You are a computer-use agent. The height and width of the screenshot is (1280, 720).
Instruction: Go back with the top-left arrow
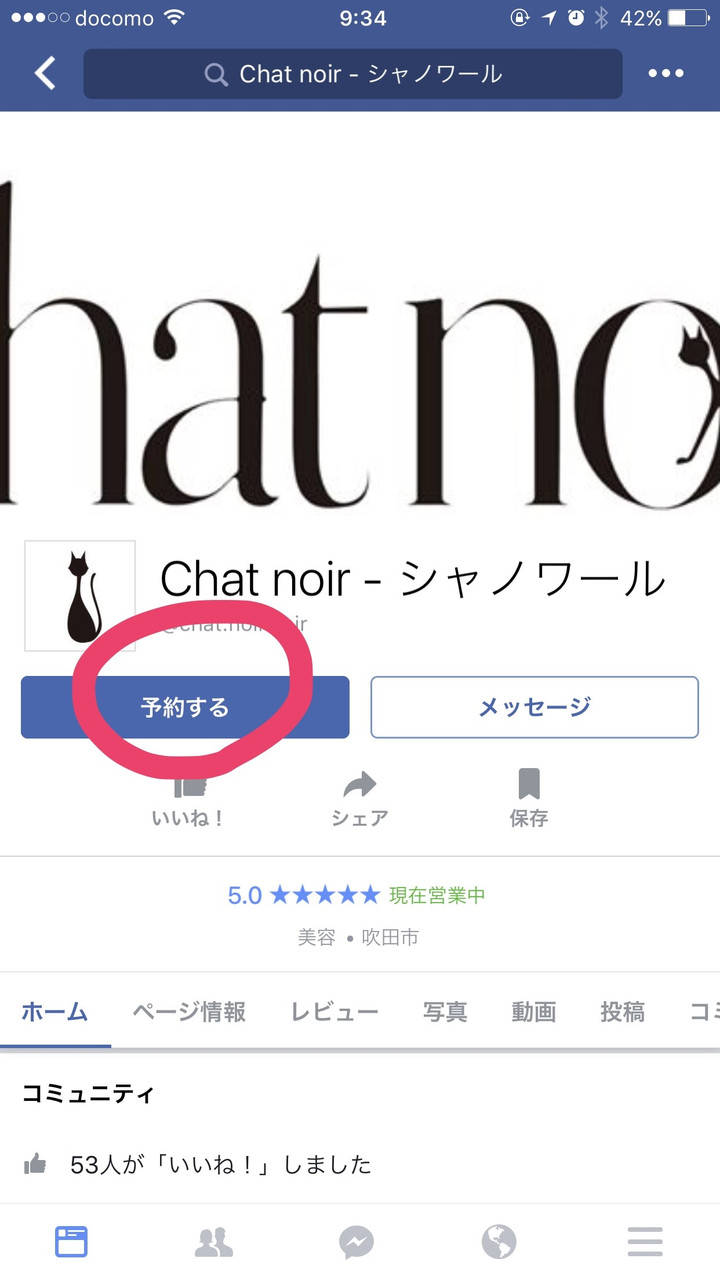click(x=45, y=73)
